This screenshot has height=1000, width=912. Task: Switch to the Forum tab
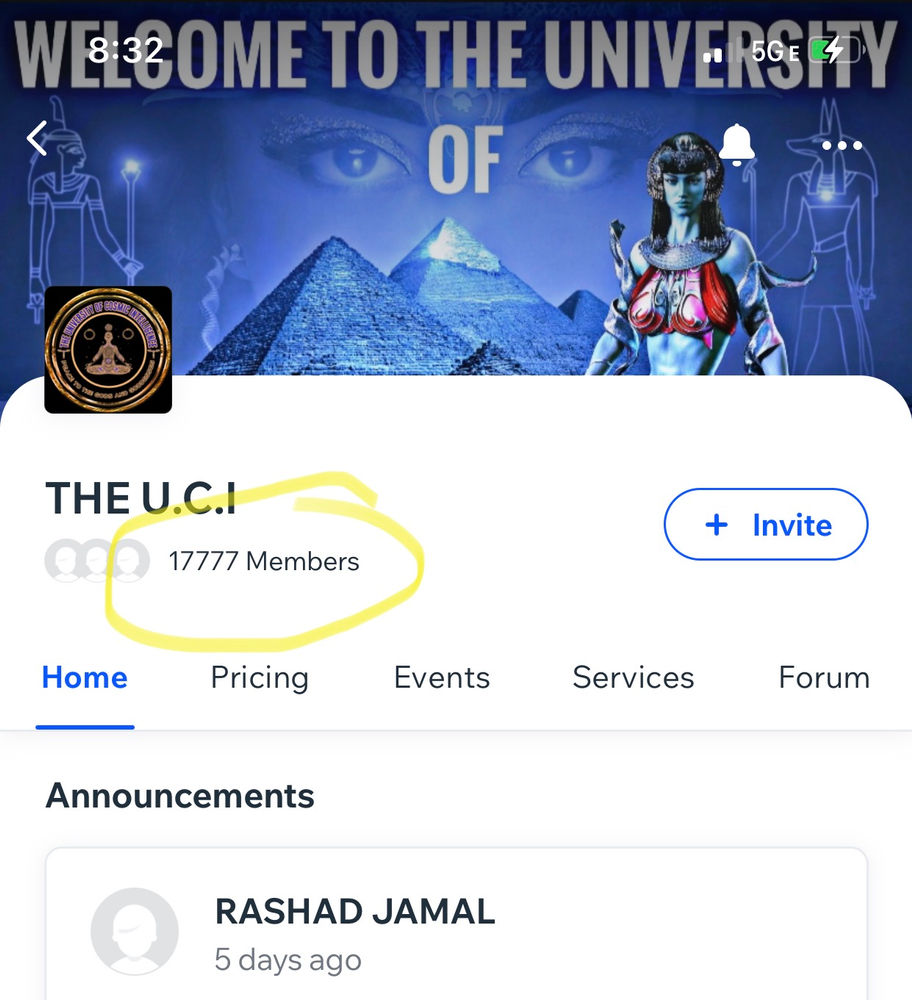(x=824, y=678)
